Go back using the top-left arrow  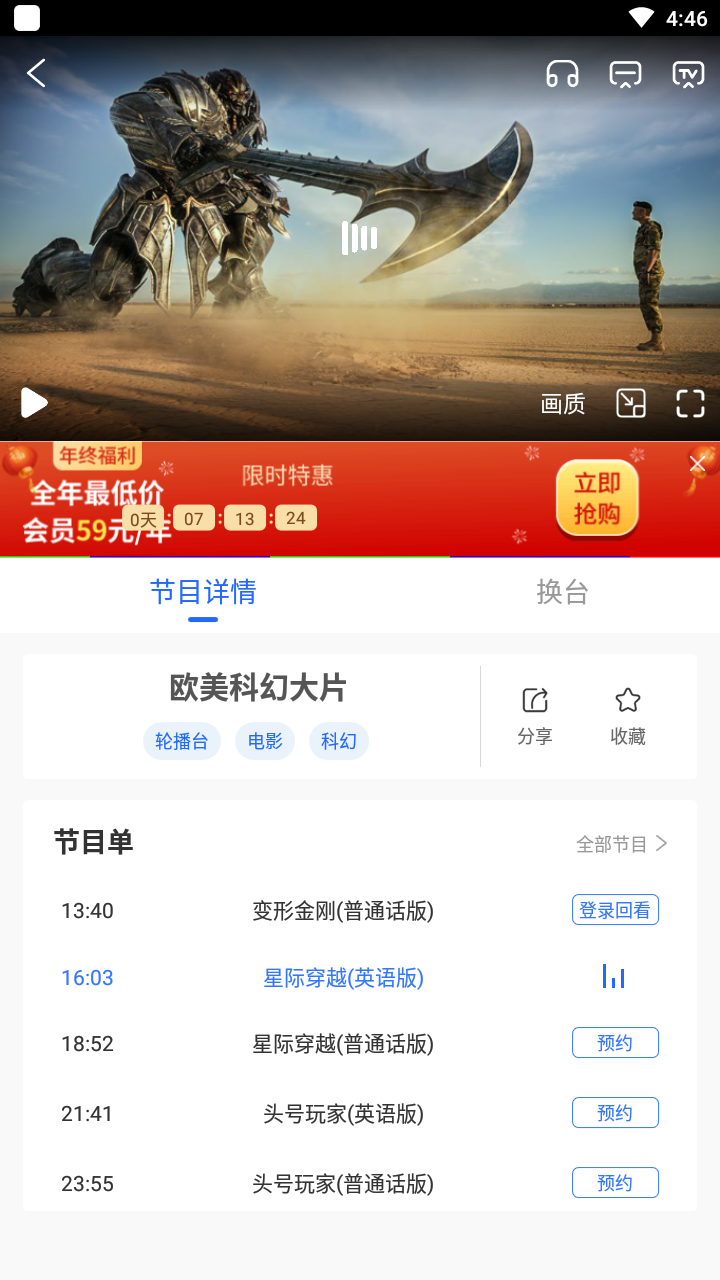[36, 73]
